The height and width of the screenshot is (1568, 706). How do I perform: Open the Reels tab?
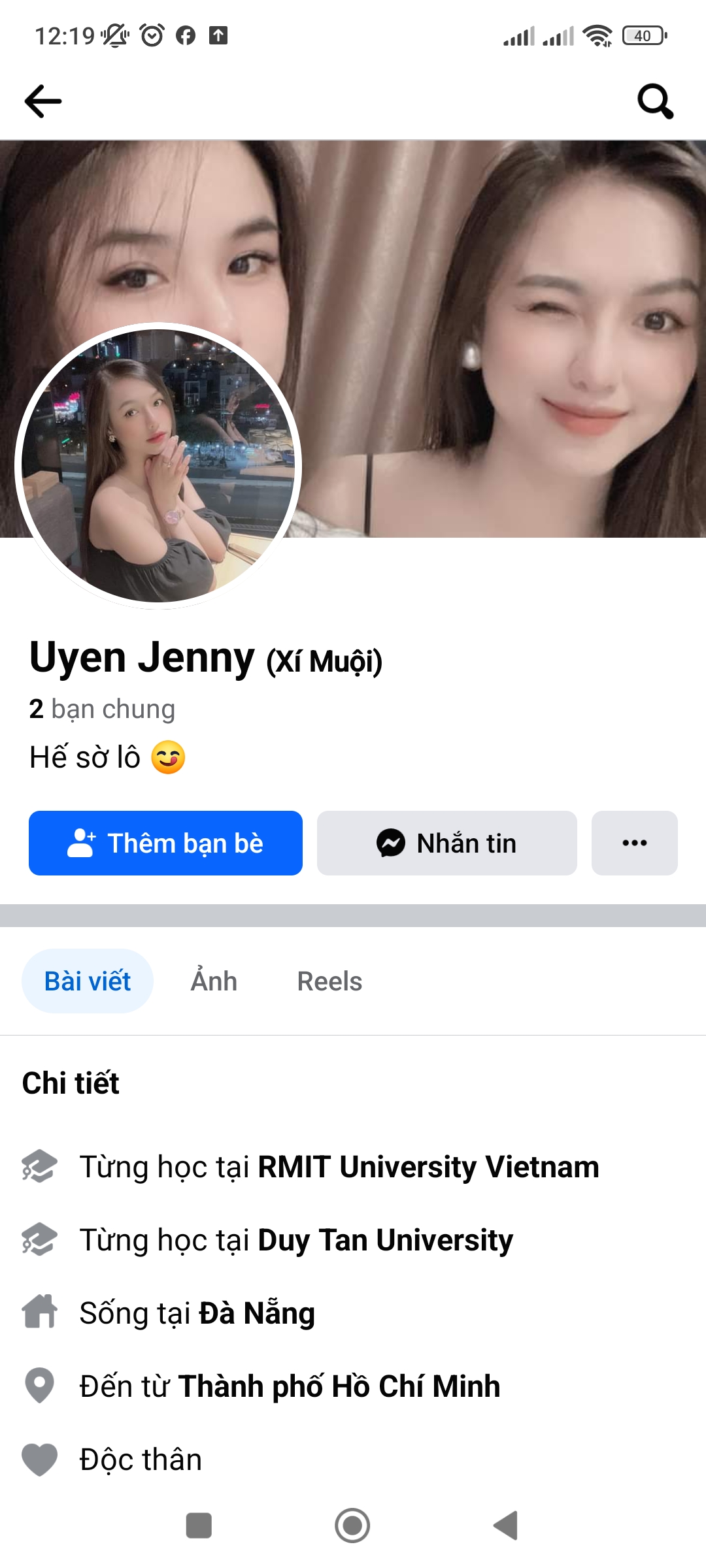click(x=329, y=981)
